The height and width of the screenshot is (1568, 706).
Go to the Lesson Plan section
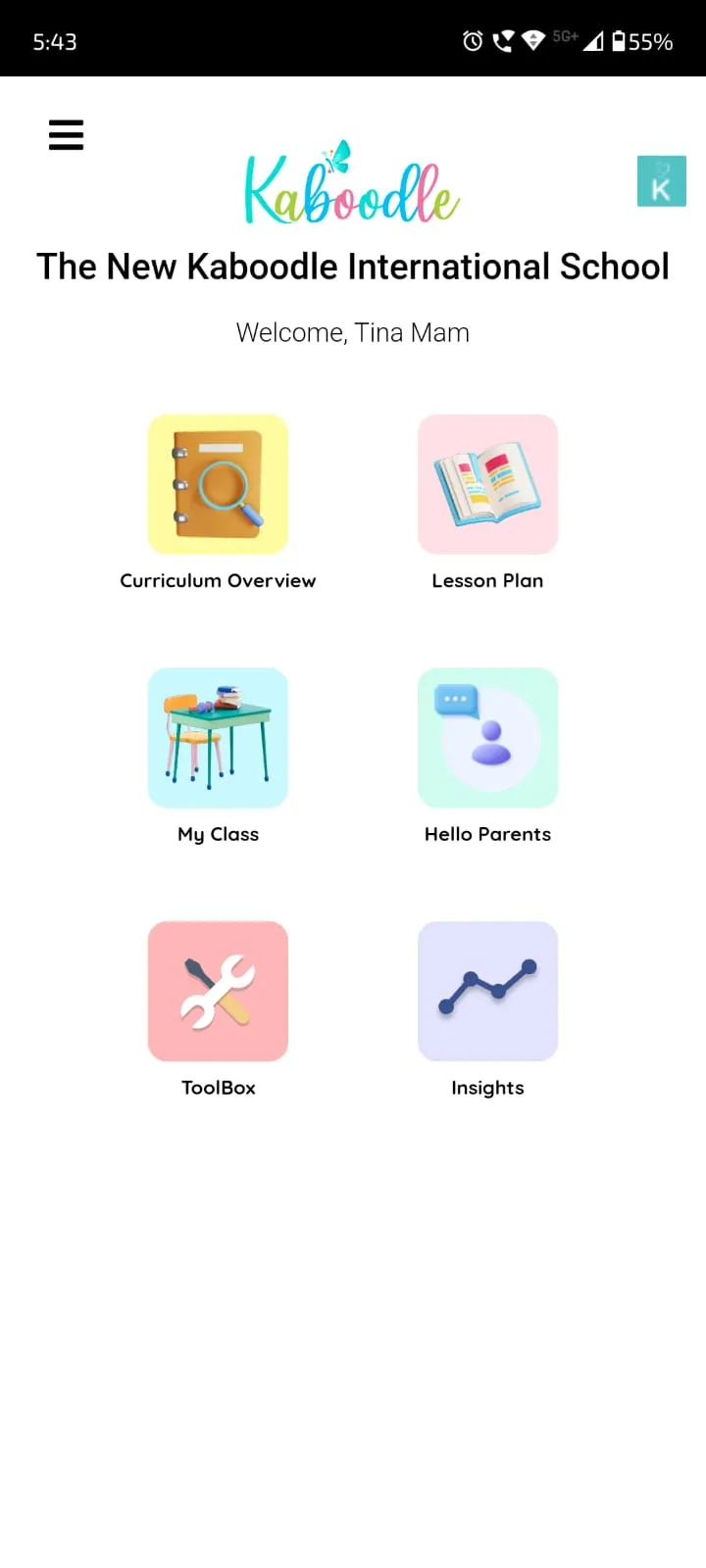tap(487, 484)
